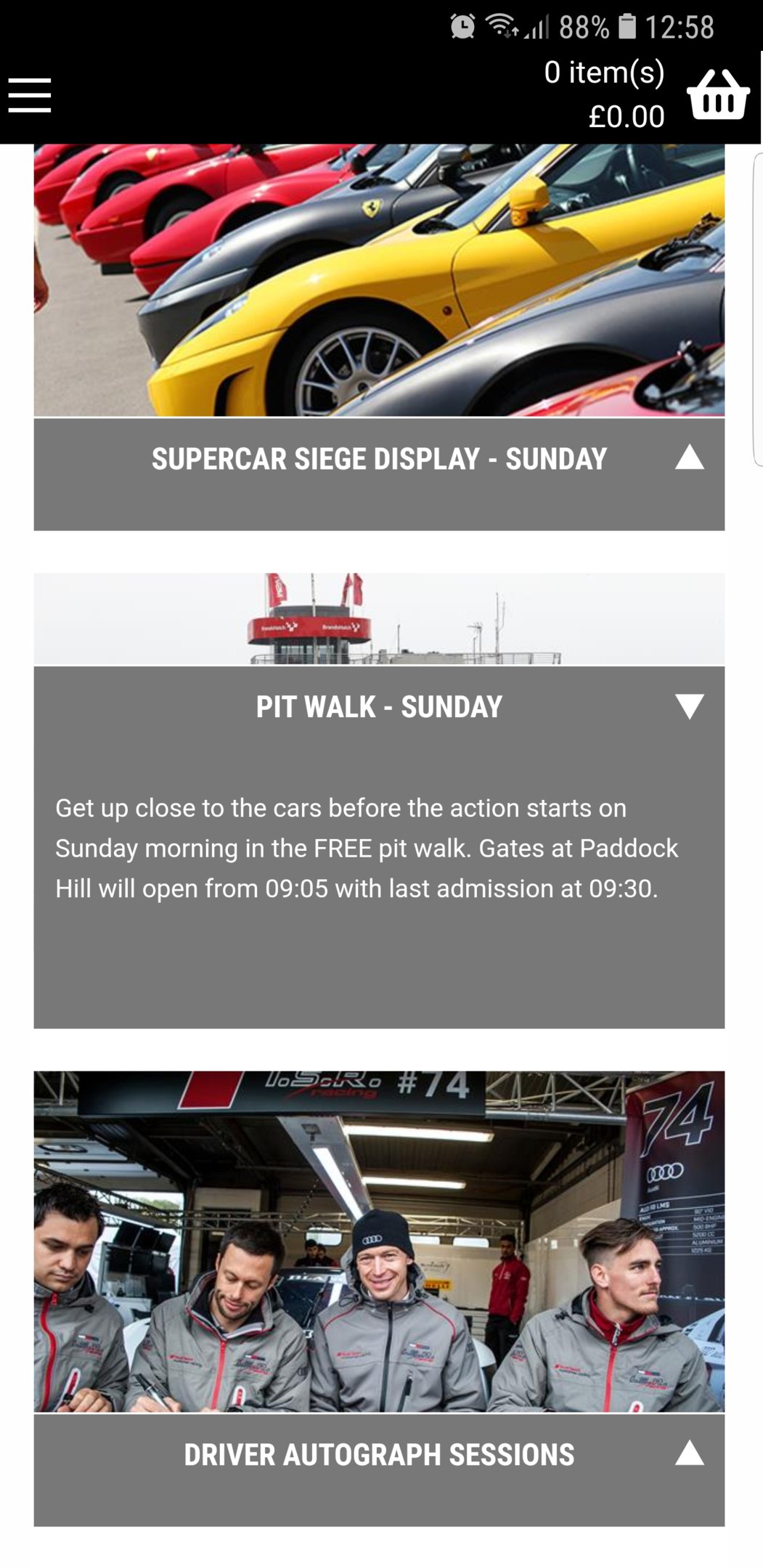Screen dimensions: 763x1568
Task: Open the shopping basket
Action: [x=717, y=95]
